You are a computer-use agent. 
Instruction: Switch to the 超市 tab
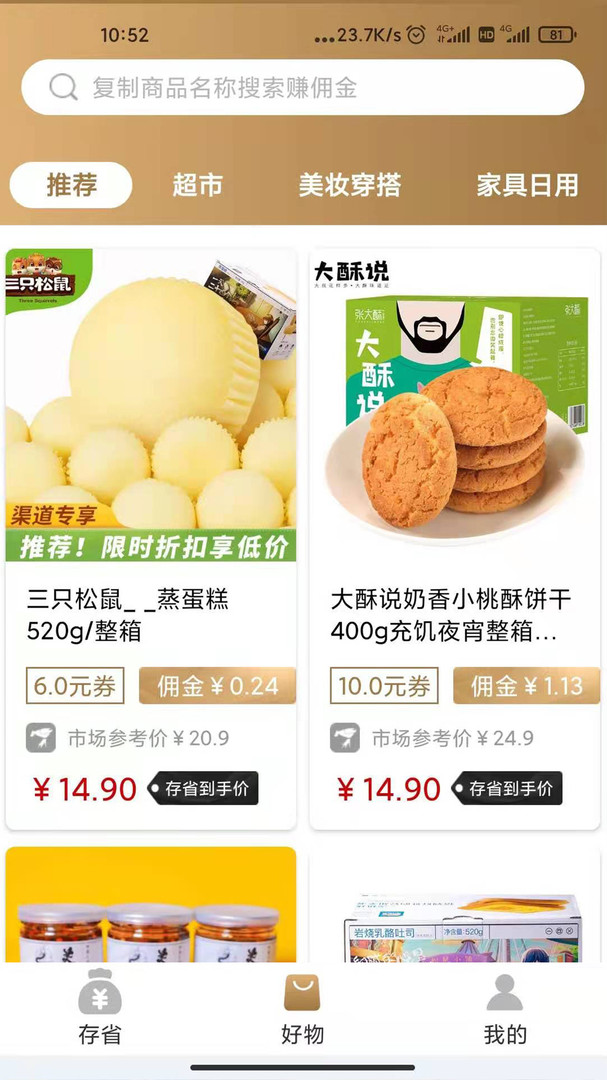[198, 185]
